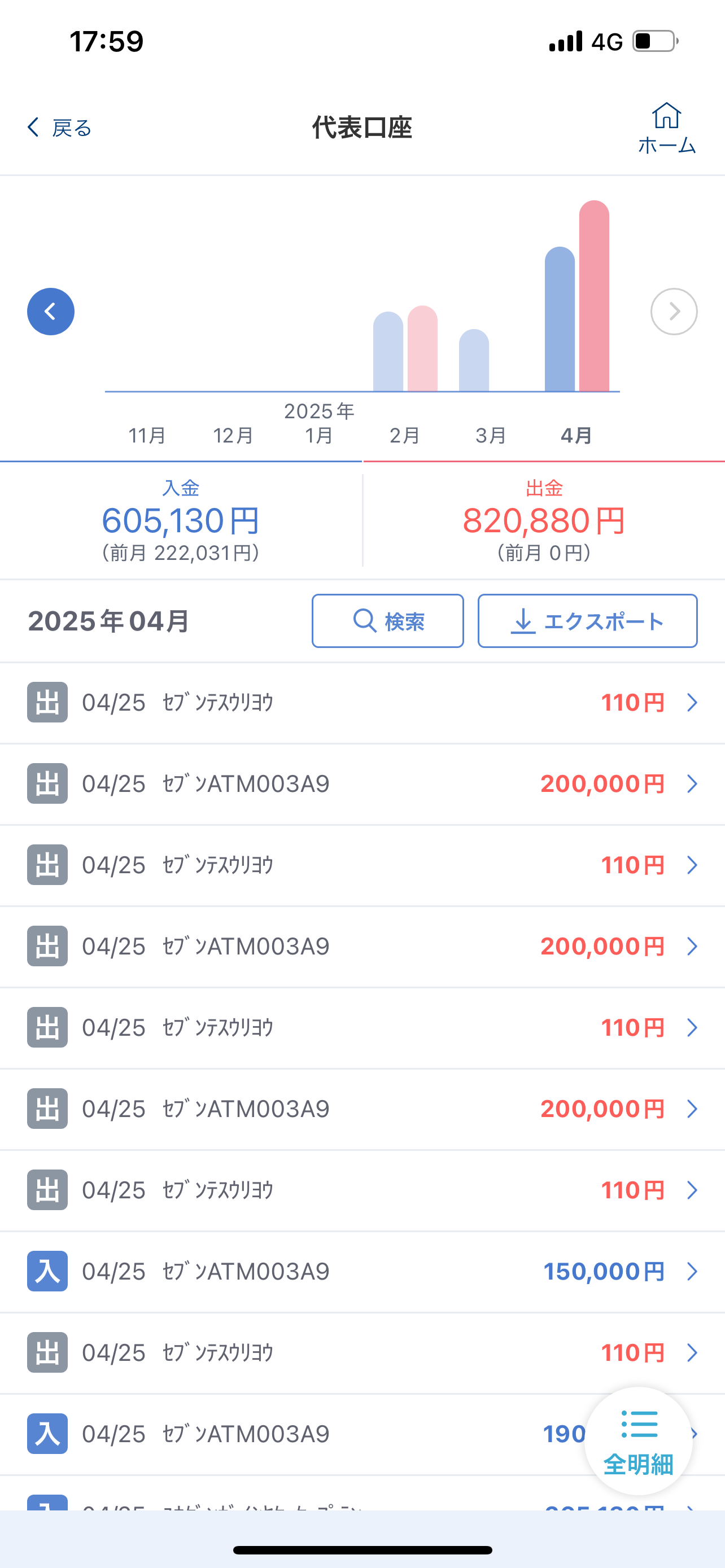Open the 150,000円 deposit transaction
The width and height of the screenshot is (725, 1568).
(x=362, y=1272)
